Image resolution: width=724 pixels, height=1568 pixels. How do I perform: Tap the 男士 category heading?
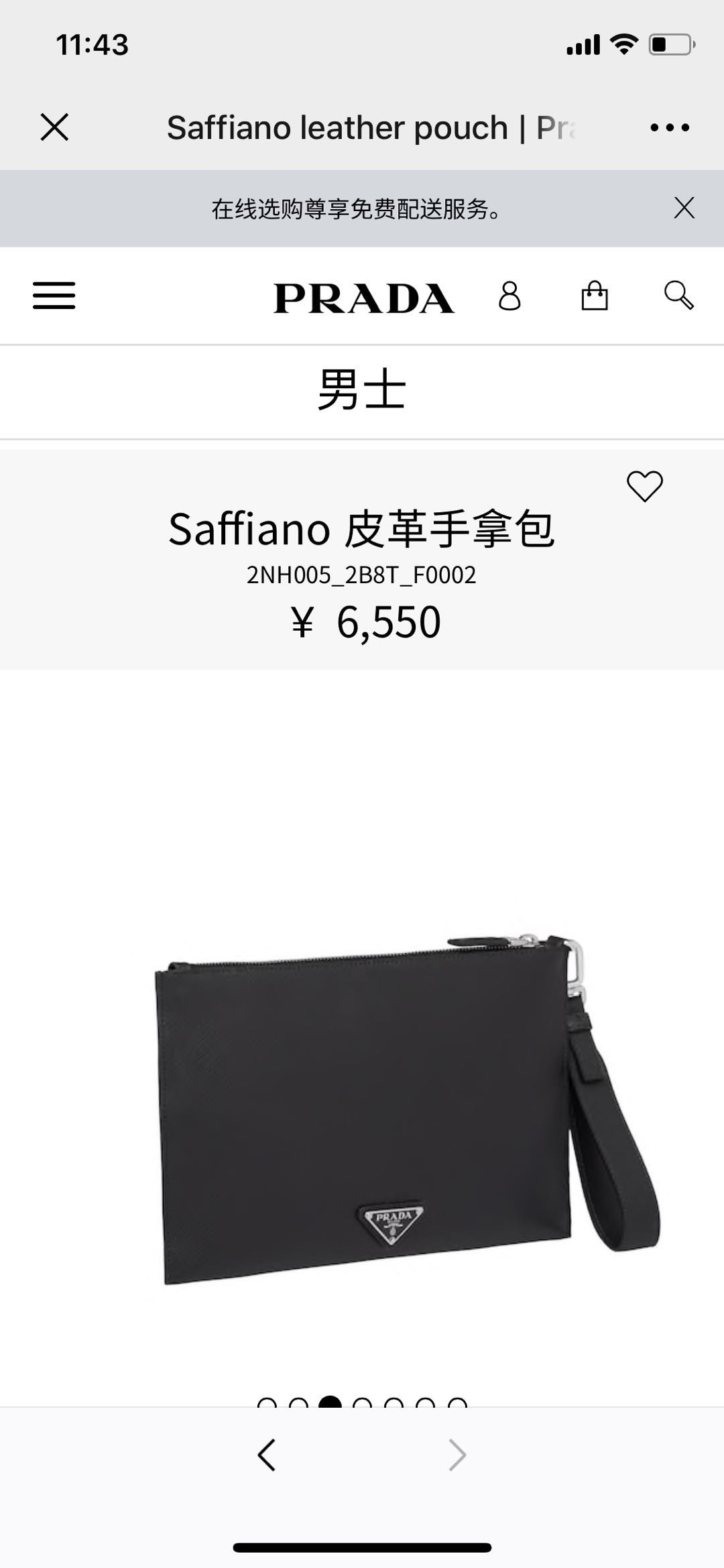click(x=362, y=389)
